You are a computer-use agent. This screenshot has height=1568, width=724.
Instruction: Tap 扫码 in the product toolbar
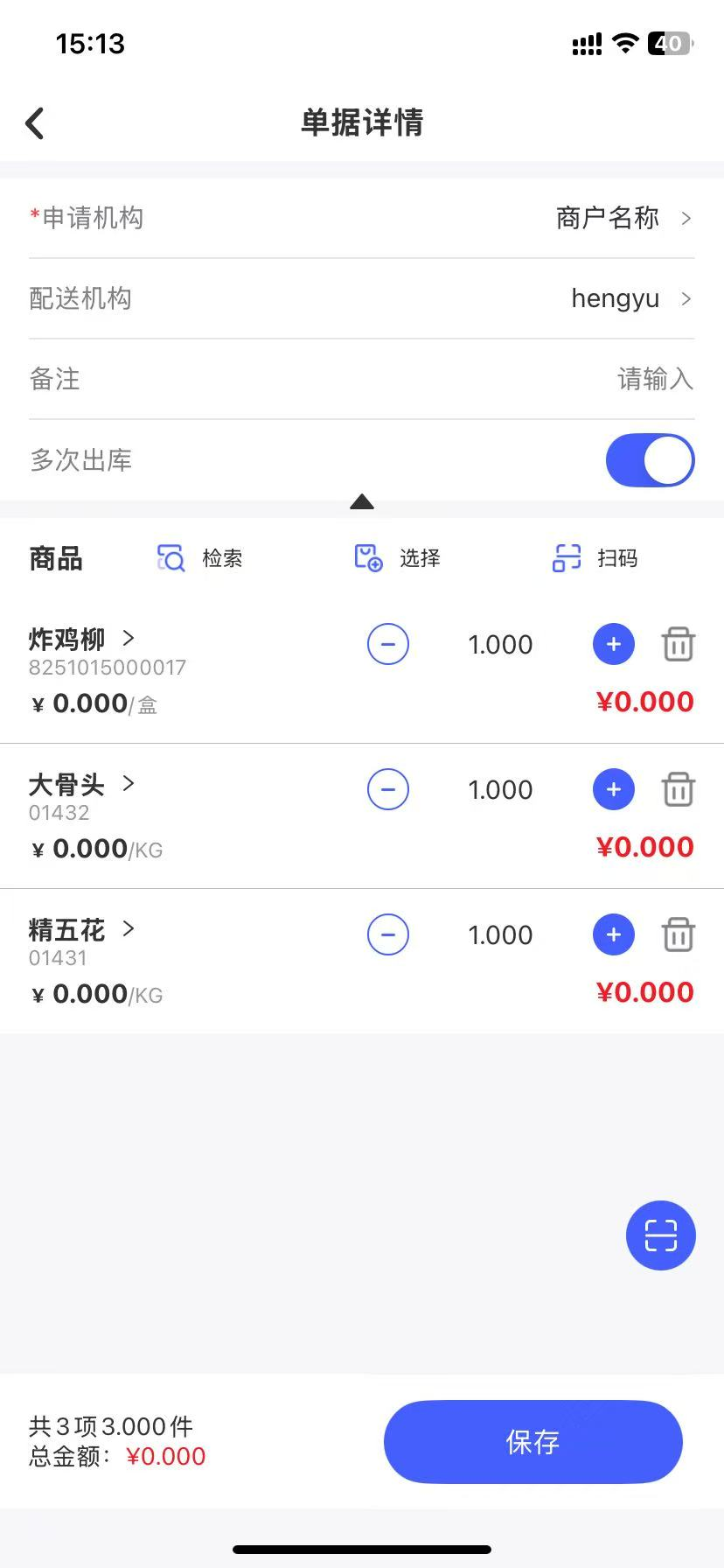coord(595,558)
